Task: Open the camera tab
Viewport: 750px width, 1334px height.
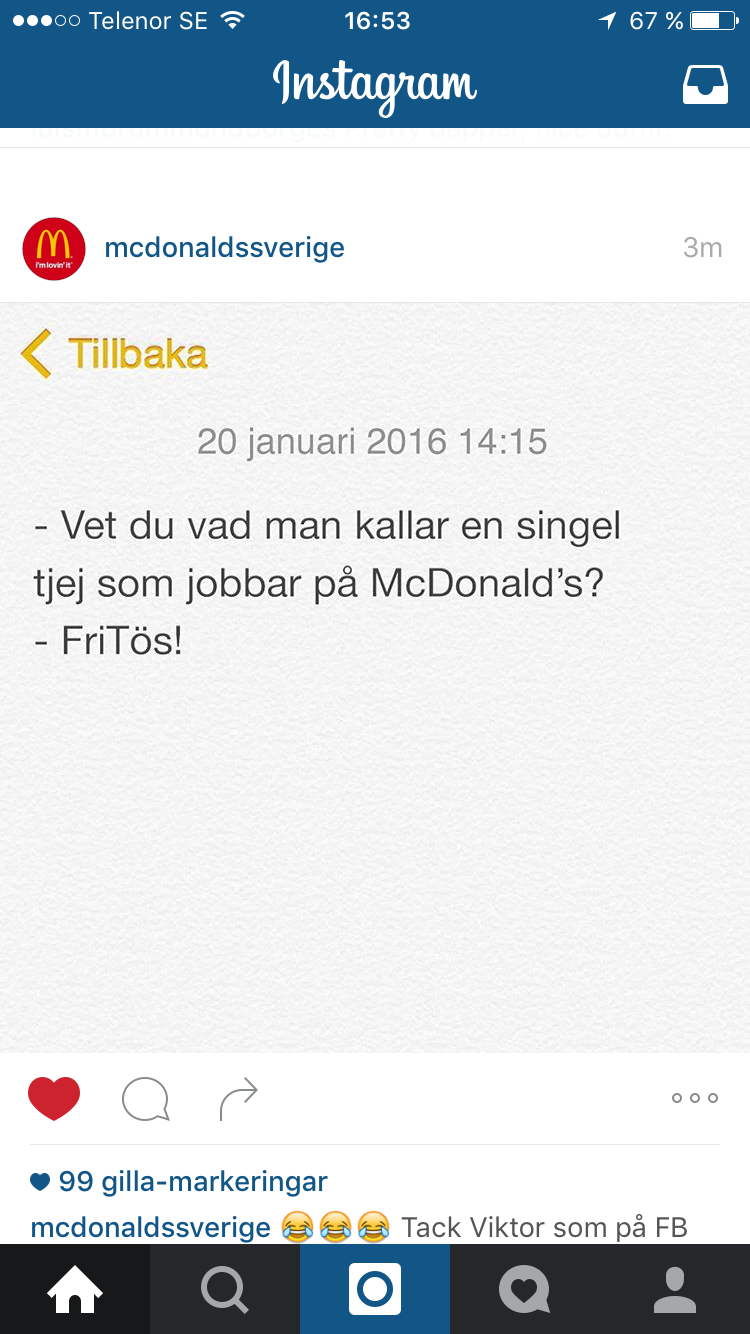Action: pyautogui.click(x=375, y=1289)
